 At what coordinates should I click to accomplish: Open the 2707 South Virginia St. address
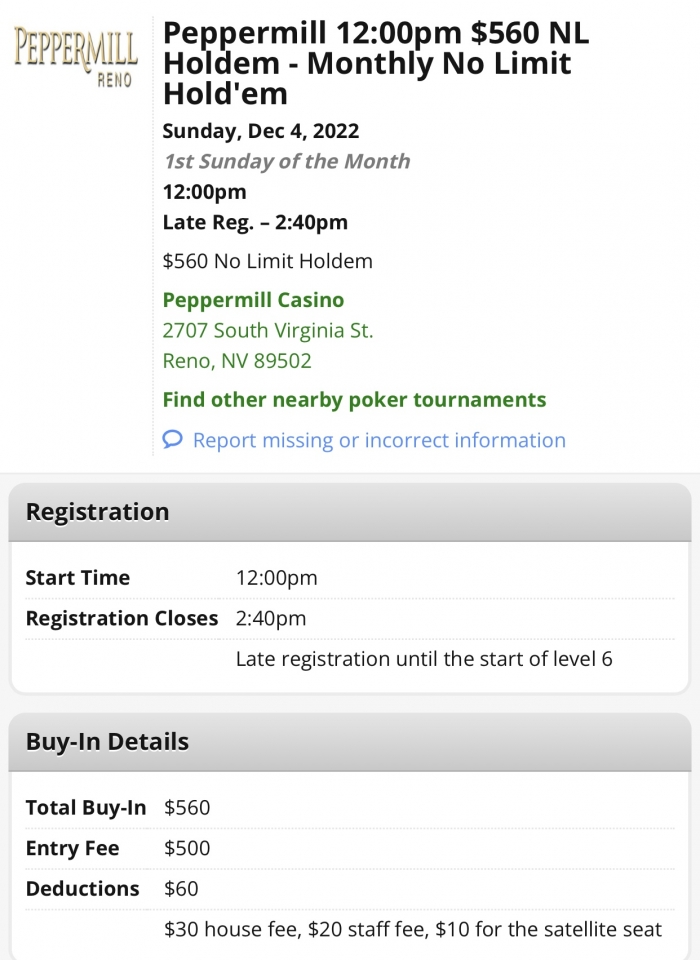coord(267,331)
